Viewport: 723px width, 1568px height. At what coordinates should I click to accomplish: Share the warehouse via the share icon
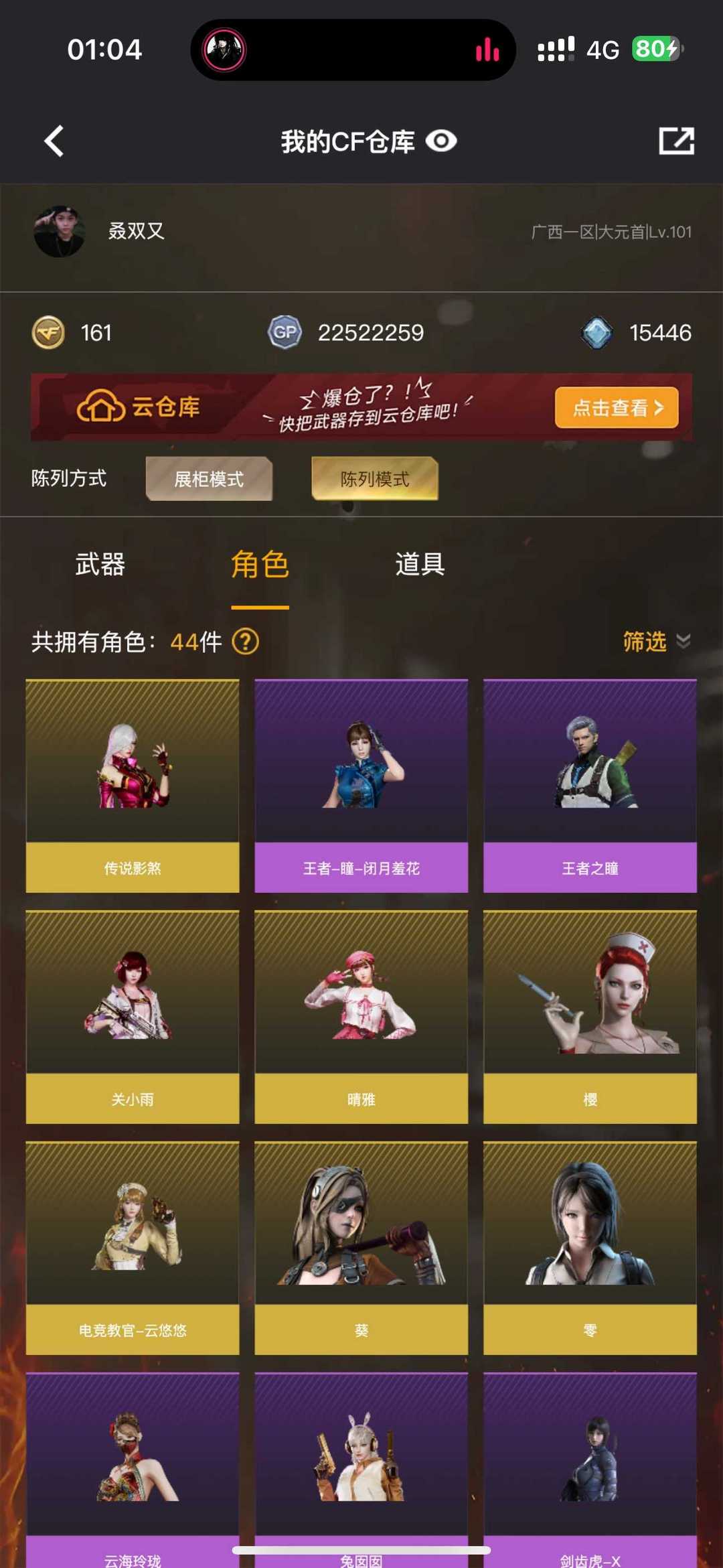click(676, 141)
